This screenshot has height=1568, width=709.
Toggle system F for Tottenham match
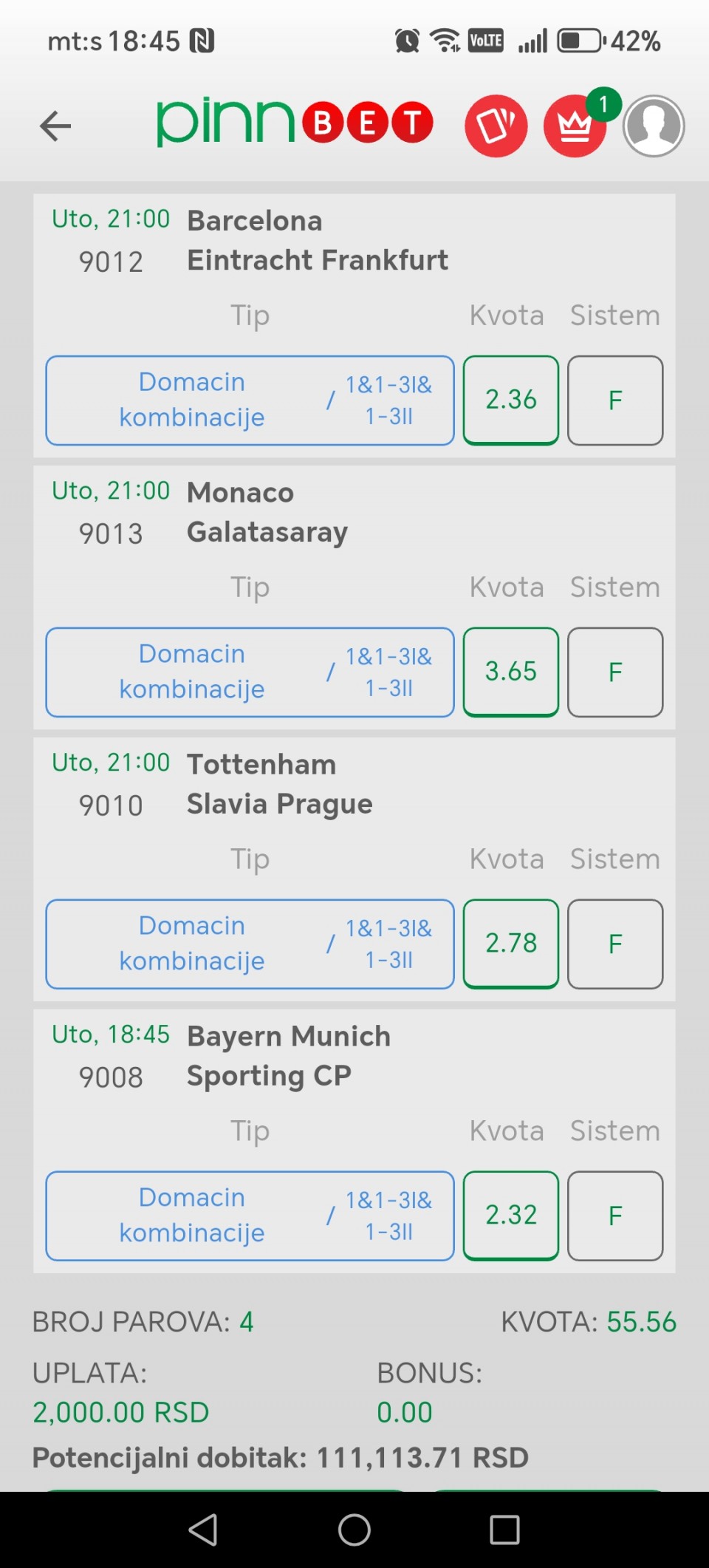615,944
